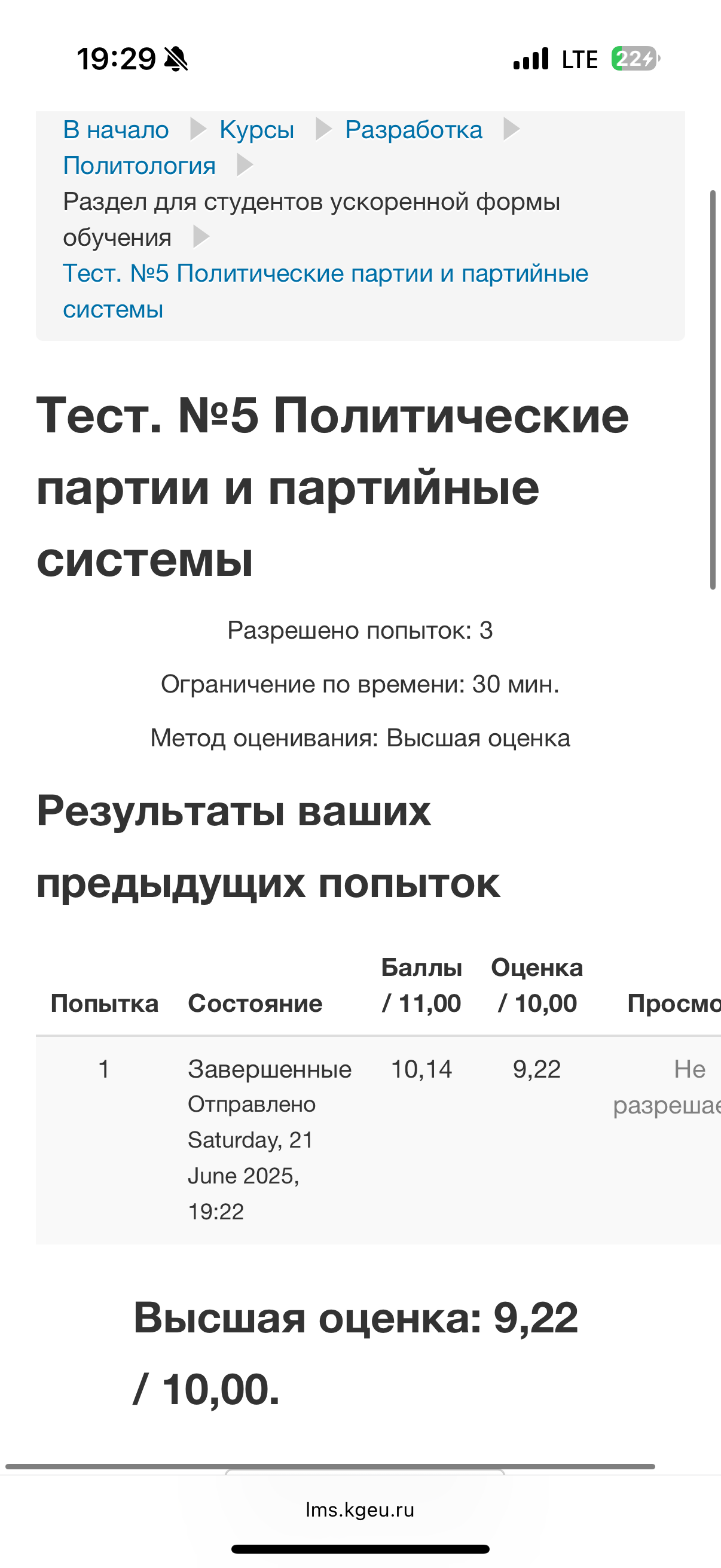Open the "В начало" breadcrumb link

click(x=115, y=130)
